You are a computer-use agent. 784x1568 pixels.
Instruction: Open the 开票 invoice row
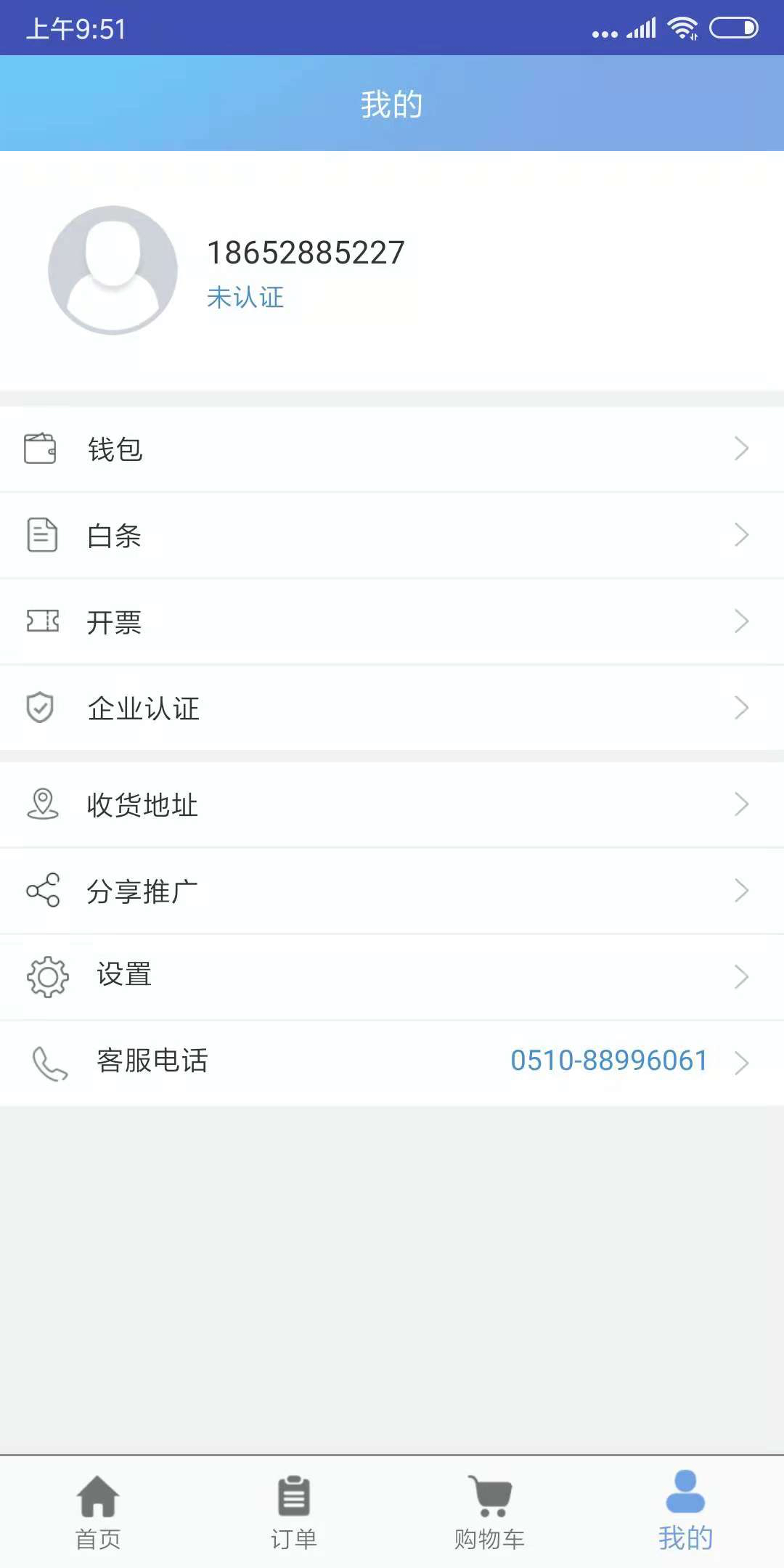(392, 622)
